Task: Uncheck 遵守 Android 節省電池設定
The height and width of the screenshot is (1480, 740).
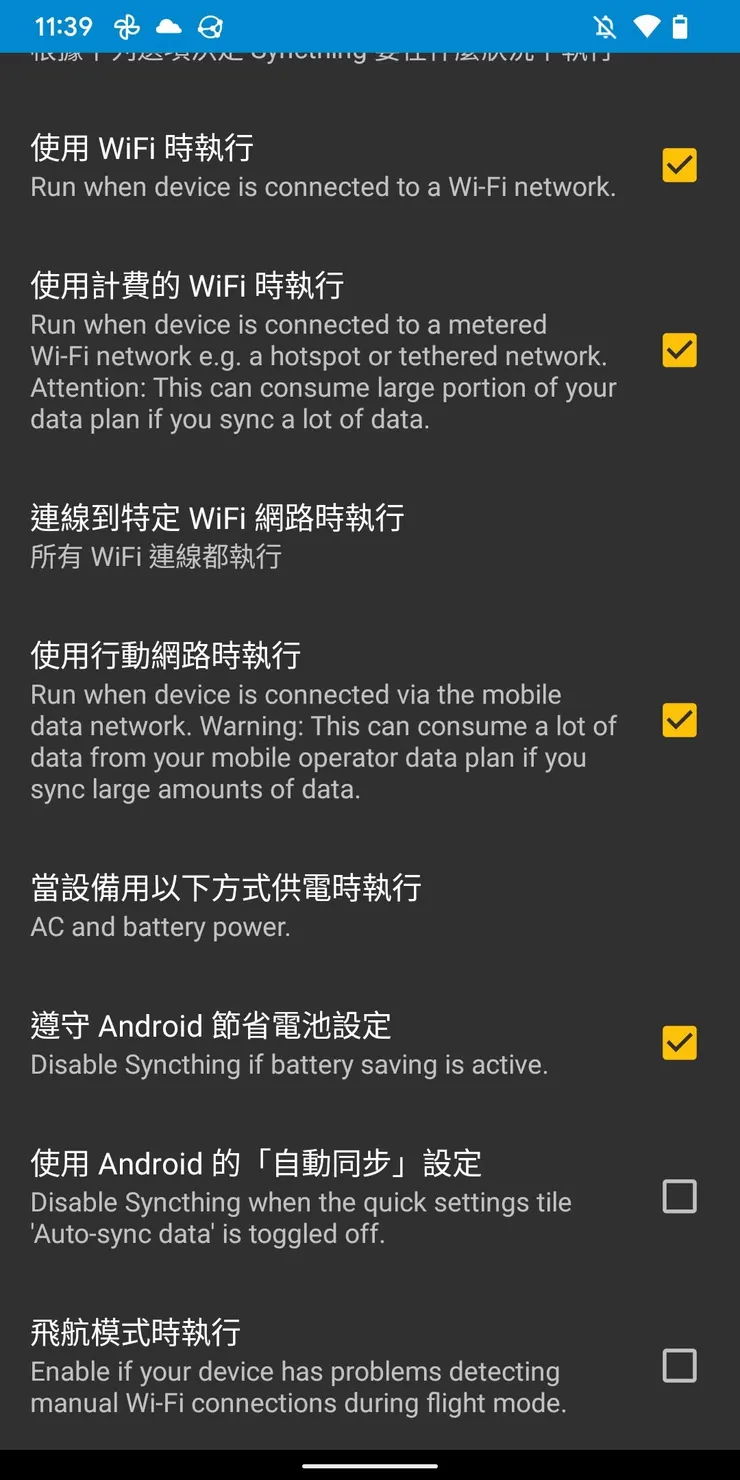Action: click(679, 1043)
